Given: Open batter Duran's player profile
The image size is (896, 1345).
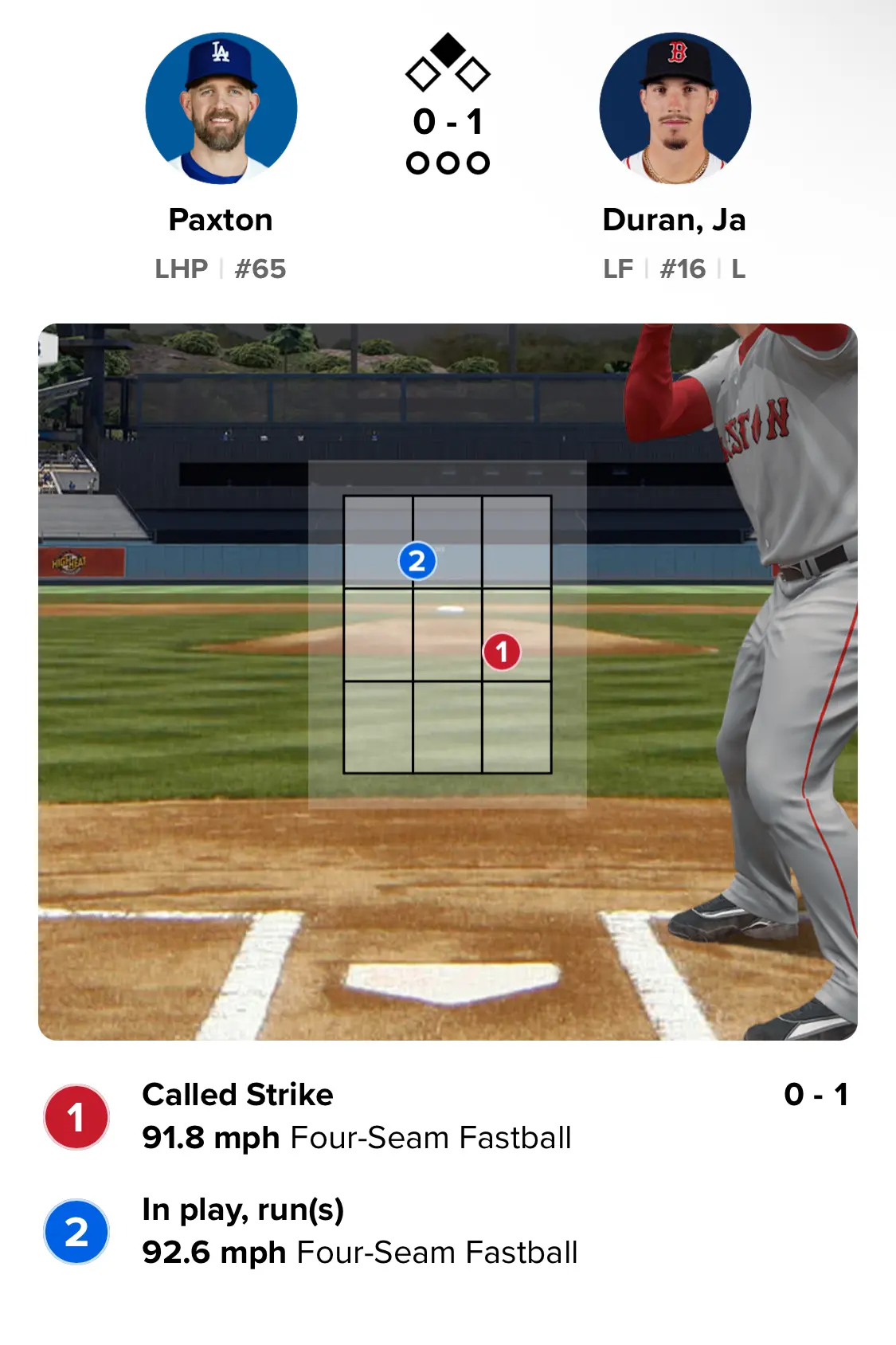Looking at the screenshot, I should (675, 109).
